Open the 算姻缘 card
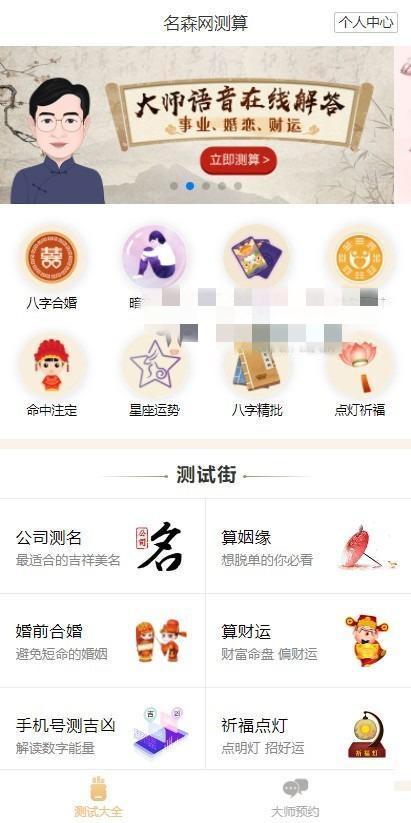Viewport: 411px width, 823px height. point(308,546)
